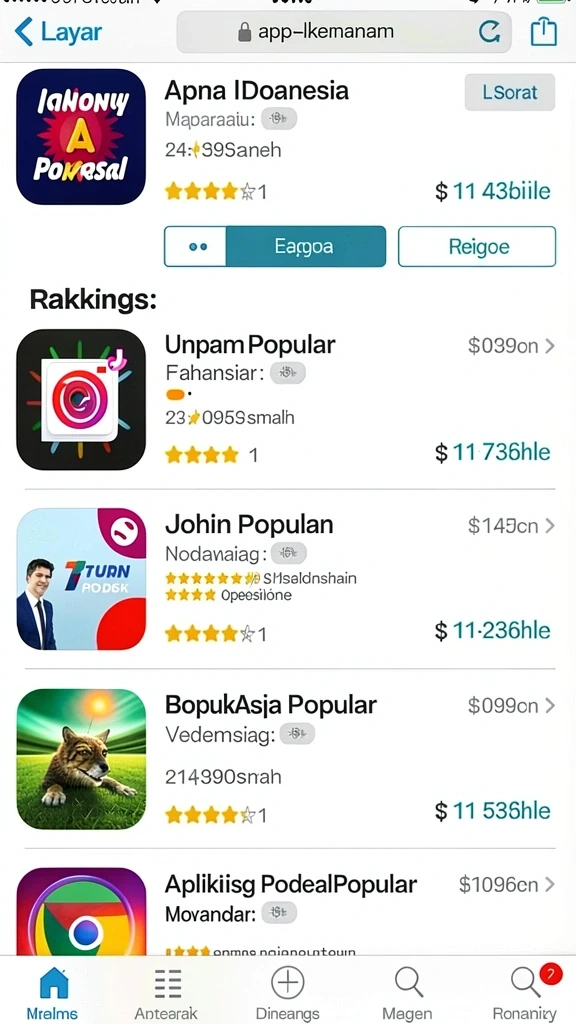
Task: Reload the page
Action: (489, 31)
